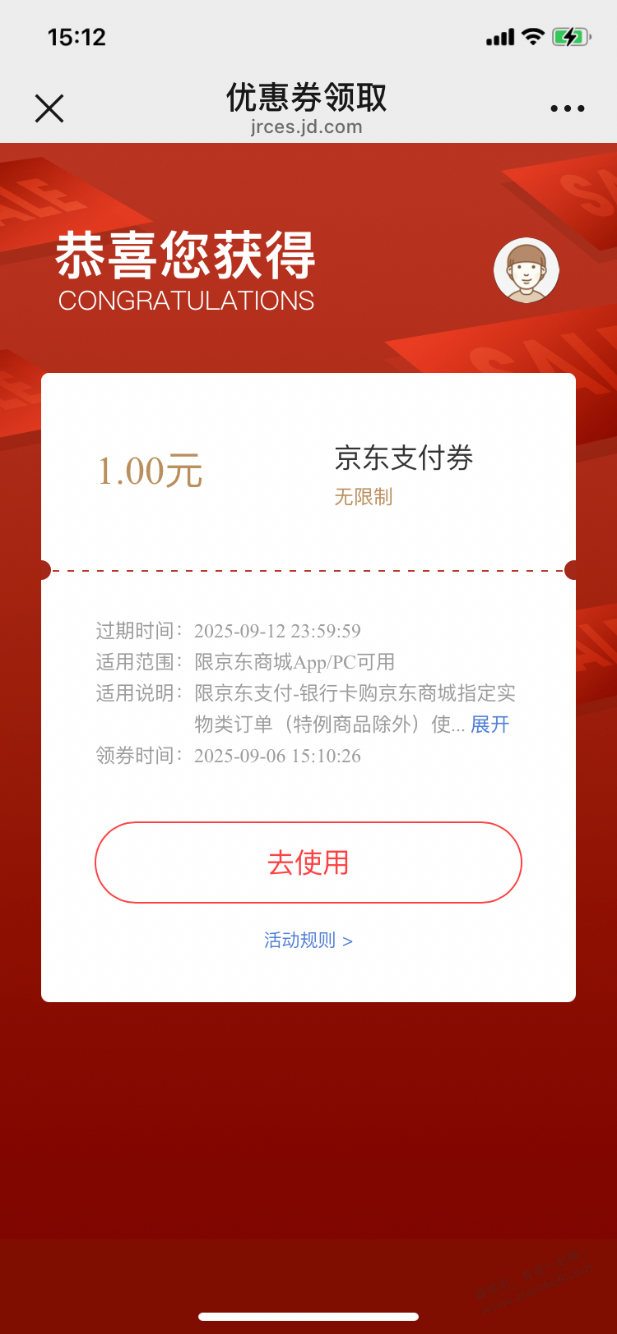Tap the 去使用 button
The height and width of the screenshot is (1334, 617).
308,862
